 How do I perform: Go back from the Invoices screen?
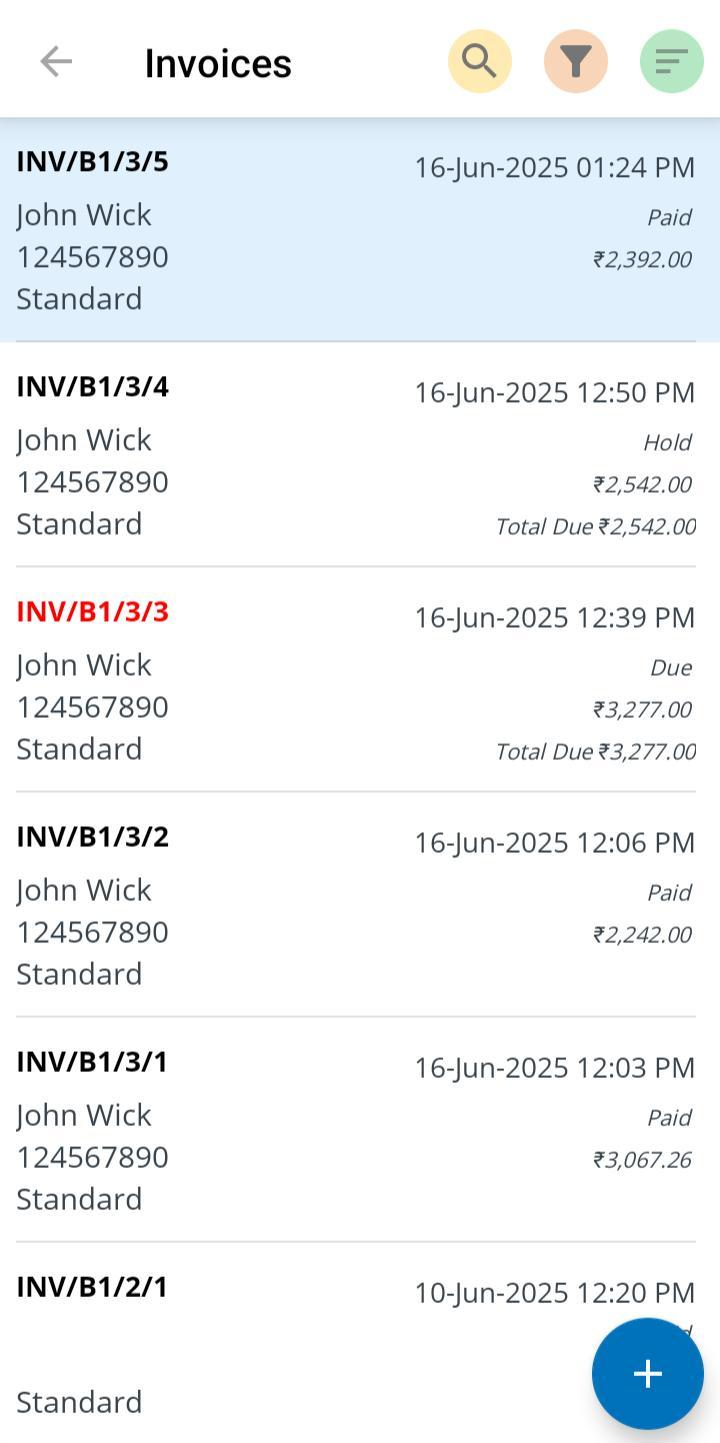pyautogui.click(x=56, y=62)
